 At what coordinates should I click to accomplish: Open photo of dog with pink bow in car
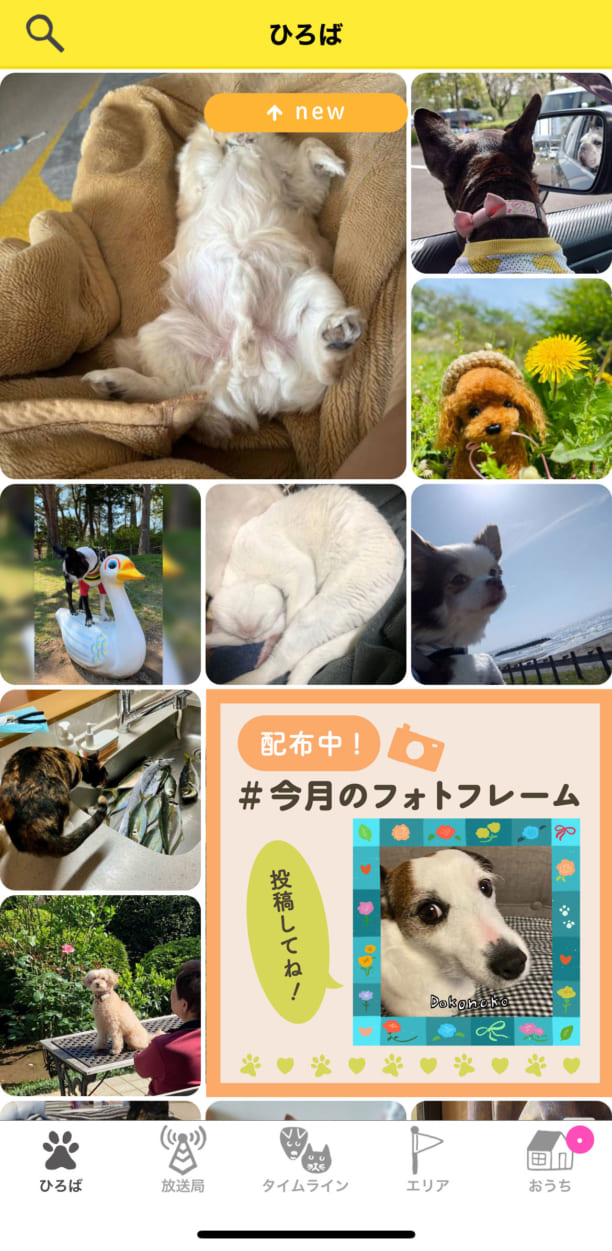511,172
